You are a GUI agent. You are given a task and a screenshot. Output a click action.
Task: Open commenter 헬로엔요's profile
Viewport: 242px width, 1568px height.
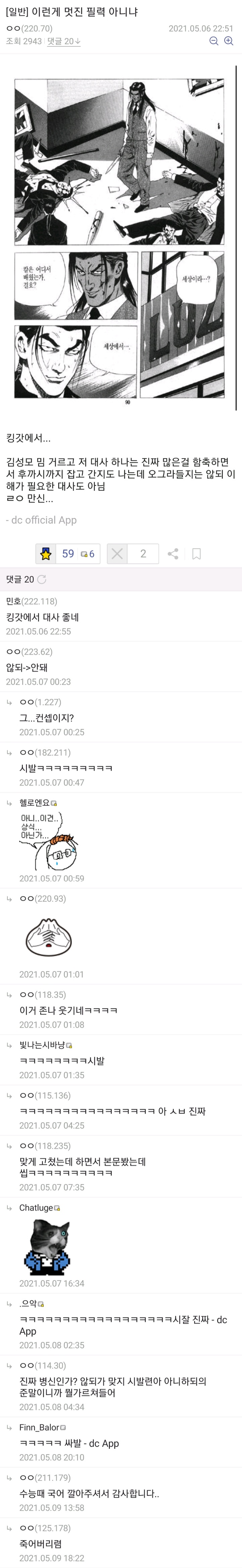coord(34,803)
